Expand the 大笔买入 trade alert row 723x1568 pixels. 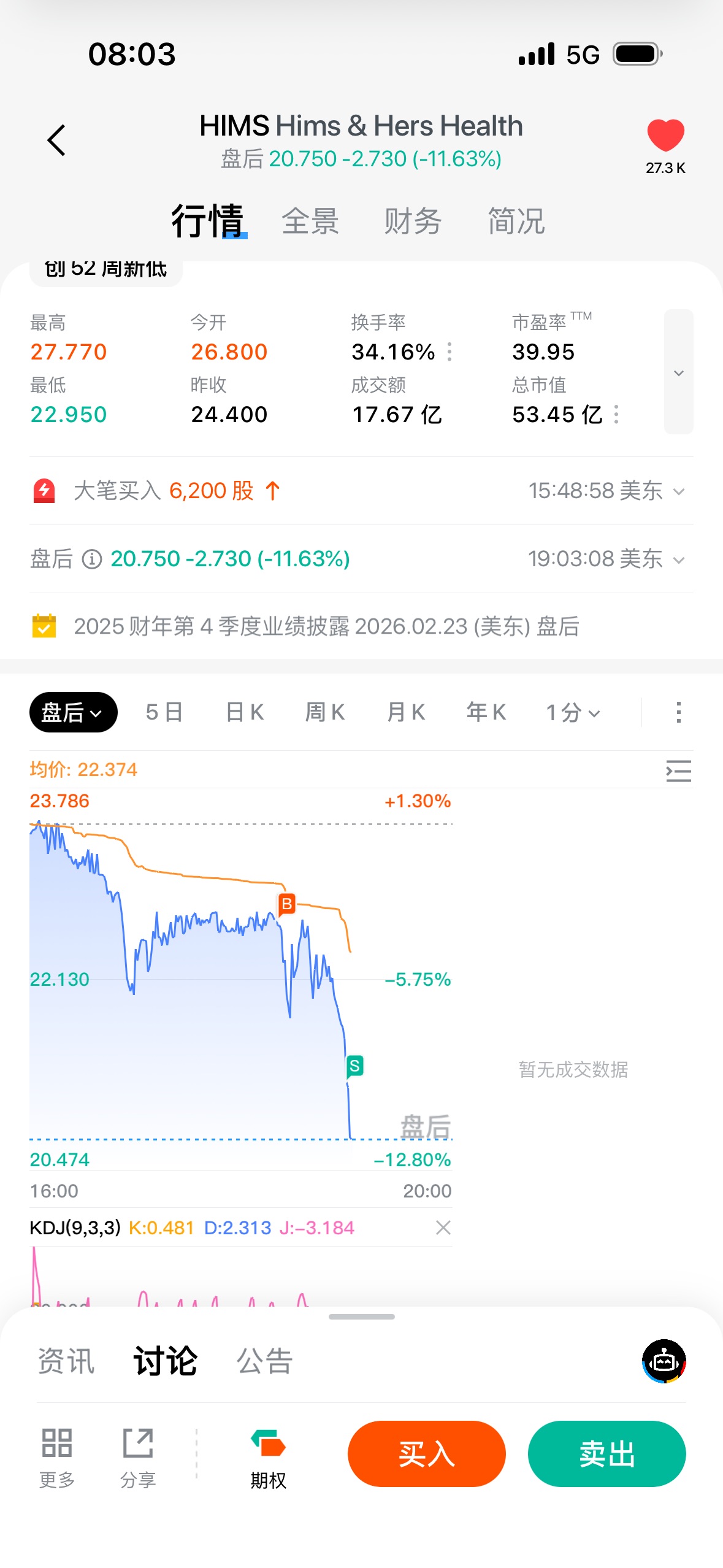click(x=678, y=491)
